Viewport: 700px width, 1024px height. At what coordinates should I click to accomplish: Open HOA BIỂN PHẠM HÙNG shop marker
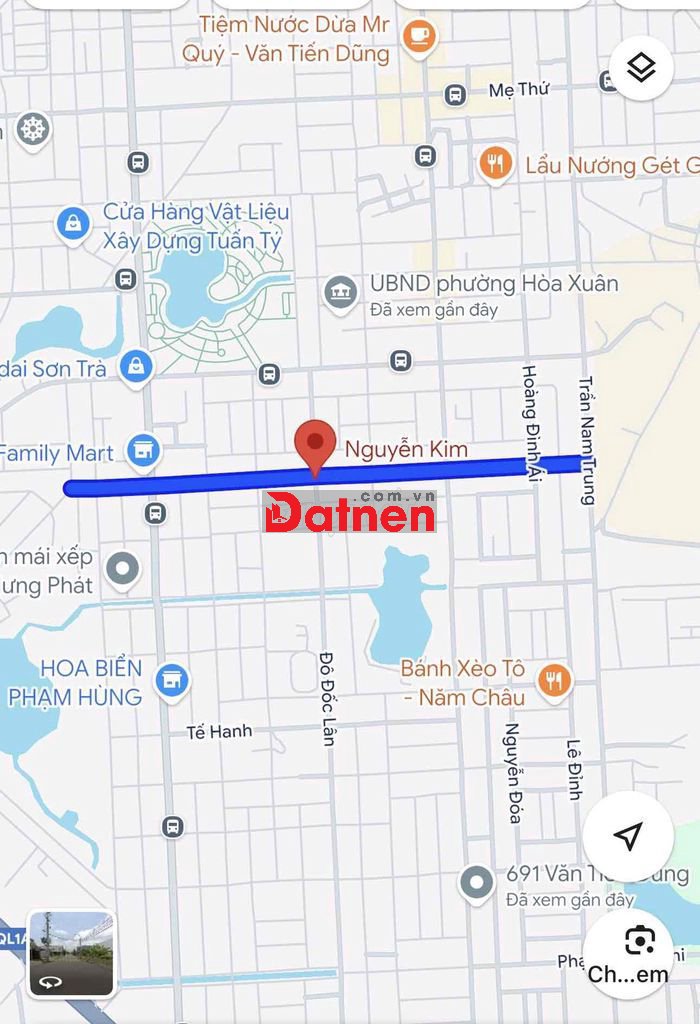pos(172,681)
